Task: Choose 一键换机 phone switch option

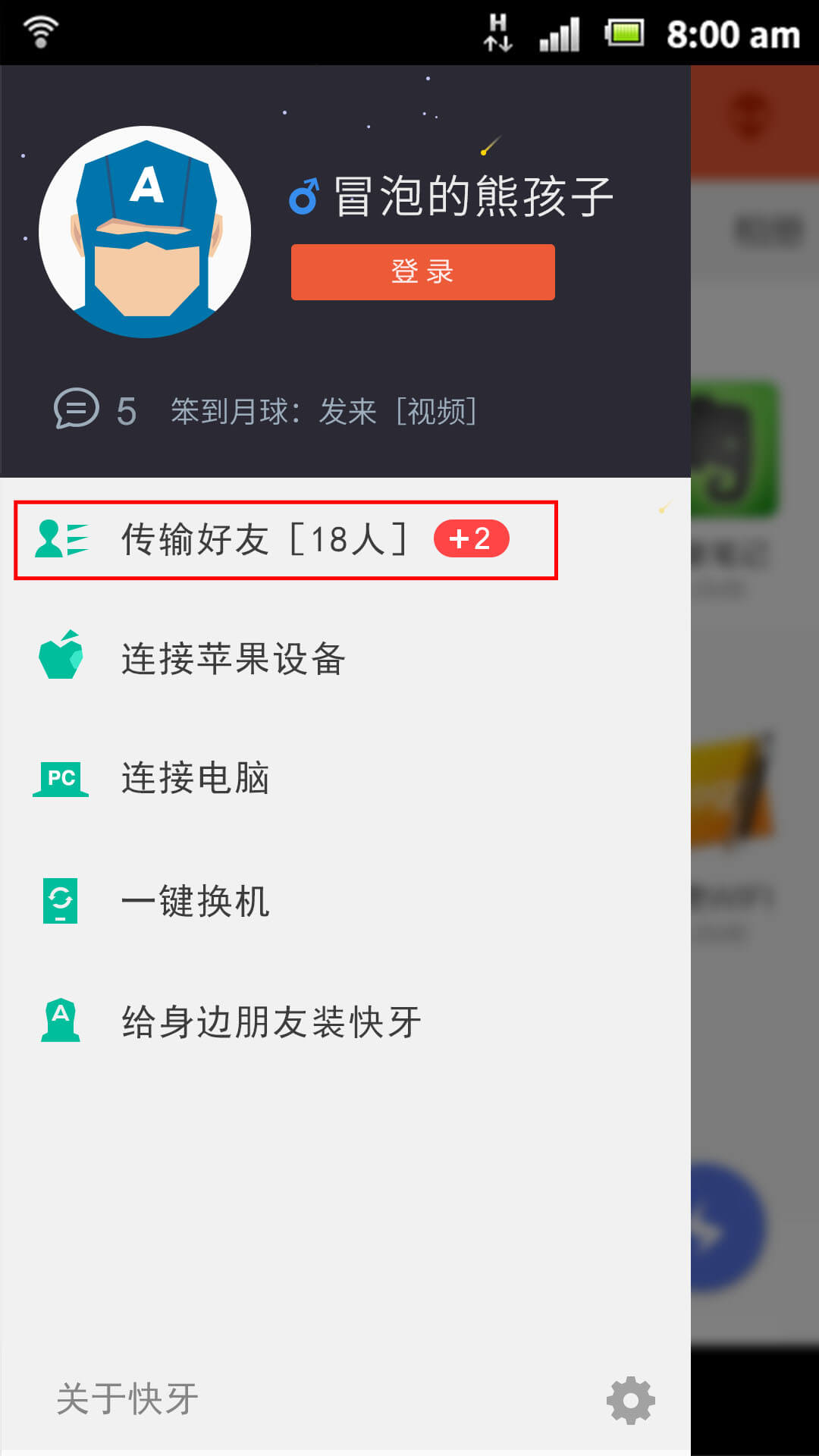Action: coord(195,901)
